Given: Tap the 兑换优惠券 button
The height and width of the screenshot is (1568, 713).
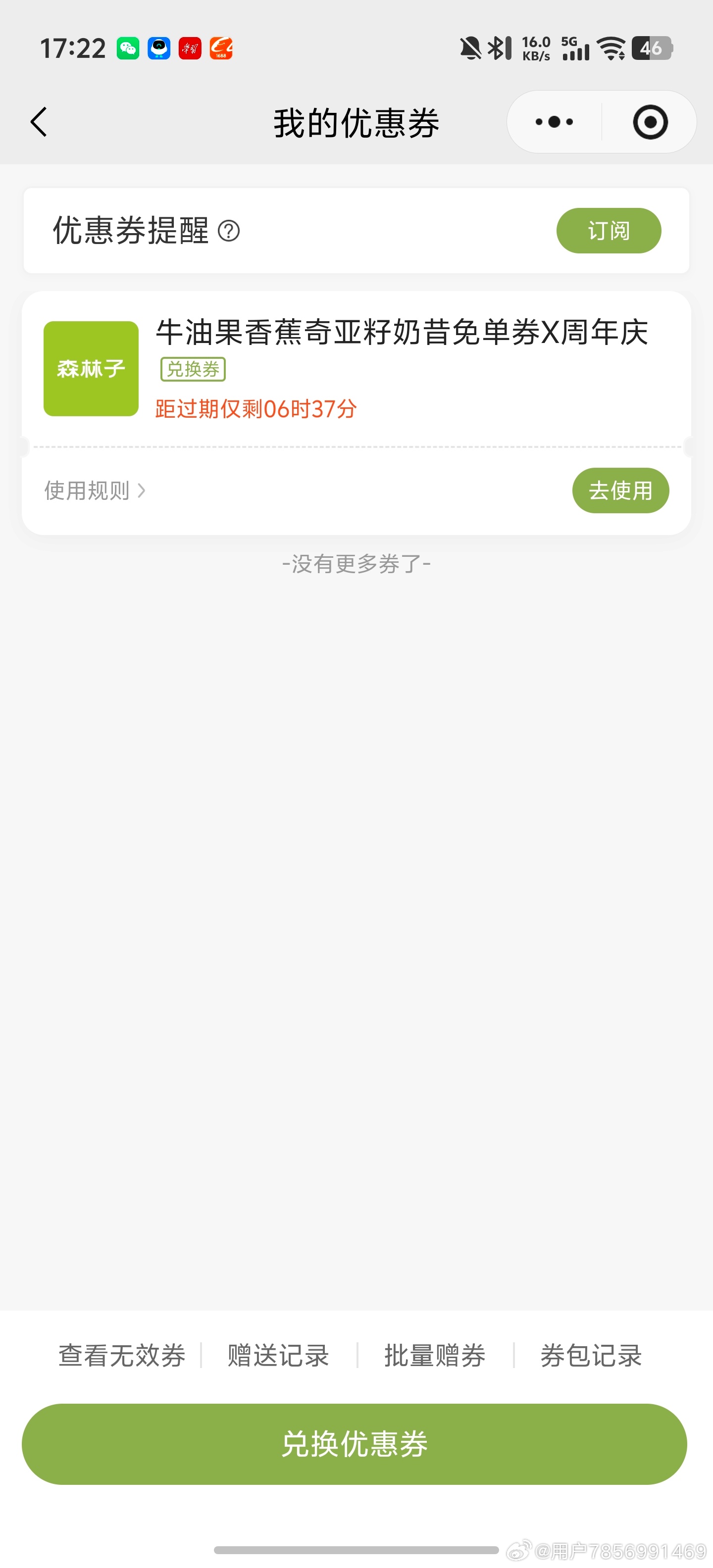Looking at the screenshot, I should pyautogui.click(x=355, y=1444).
